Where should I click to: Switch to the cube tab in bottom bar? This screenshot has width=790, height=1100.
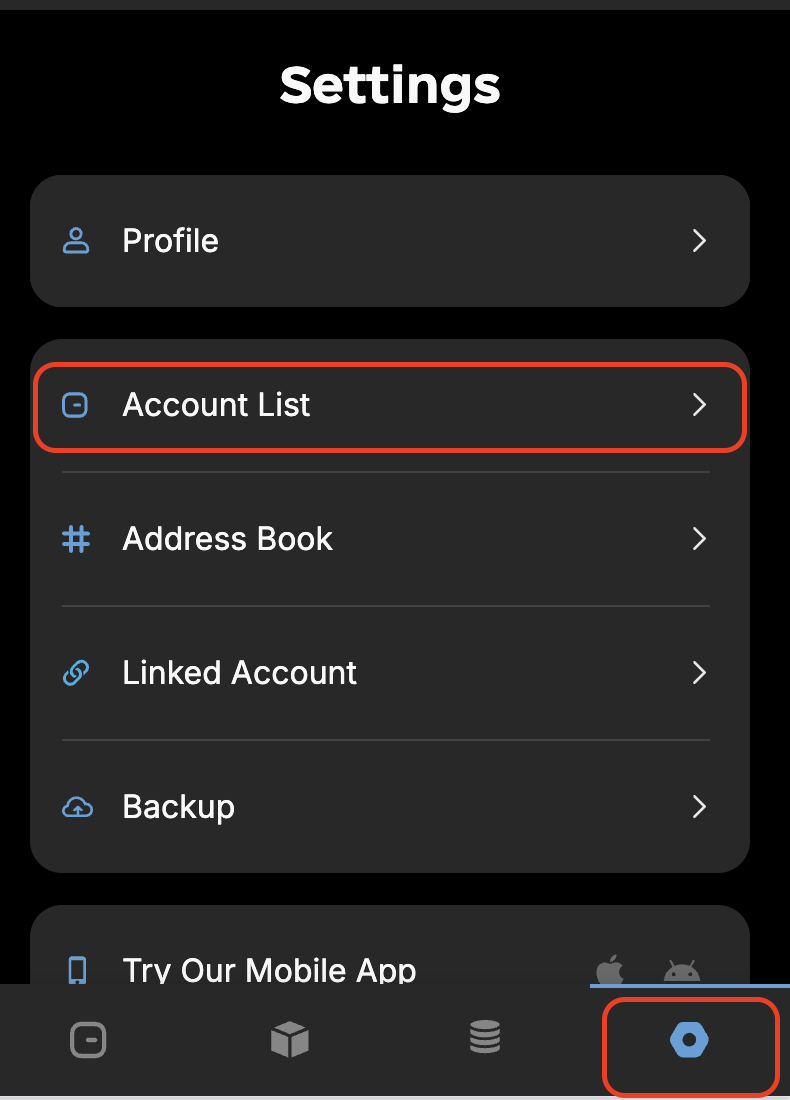(x=290, y=1041)
